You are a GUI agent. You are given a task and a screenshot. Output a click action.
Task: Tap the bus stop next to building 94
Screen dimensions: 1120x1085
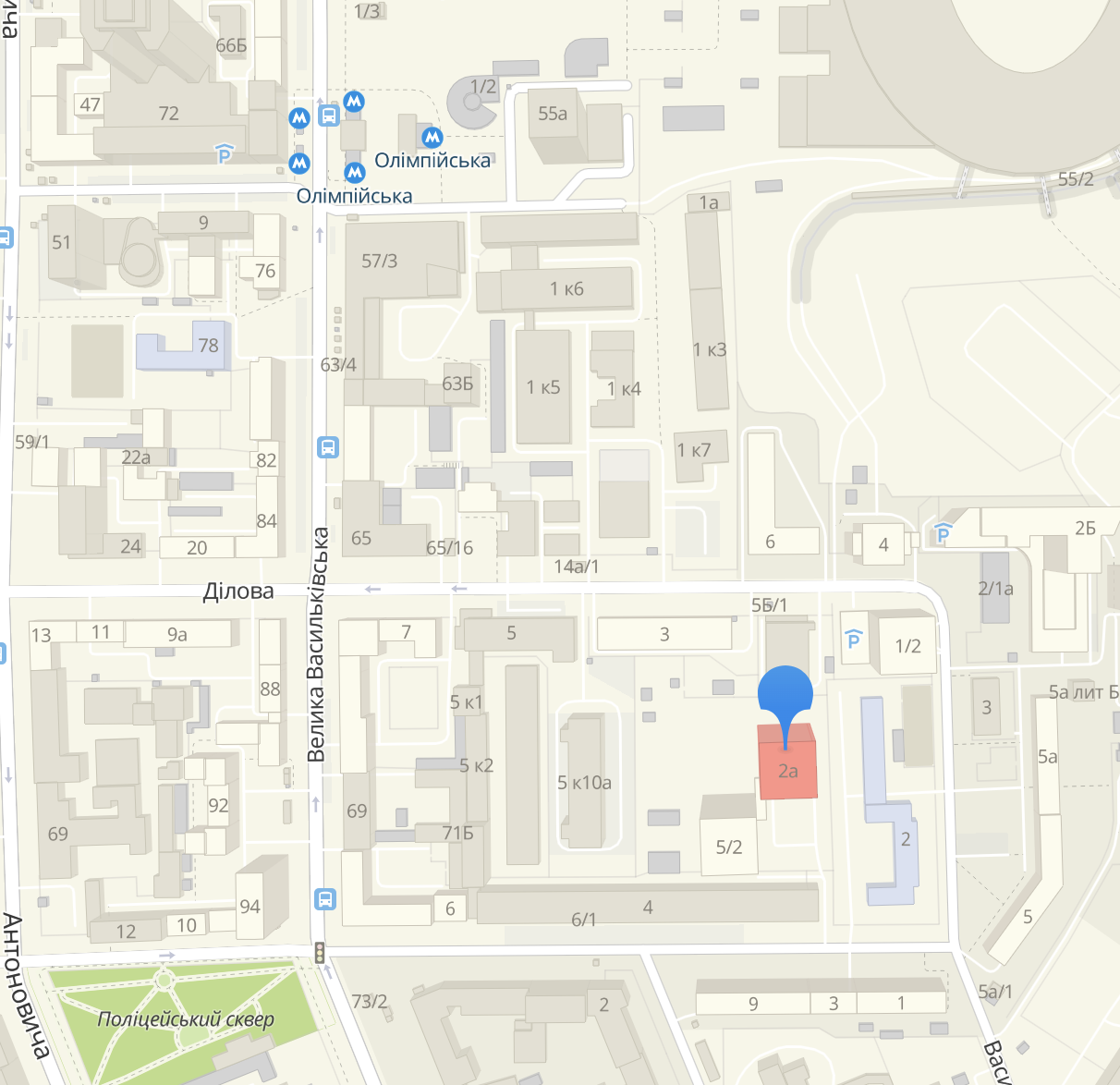pyautogui.click(x=325, y=899)
